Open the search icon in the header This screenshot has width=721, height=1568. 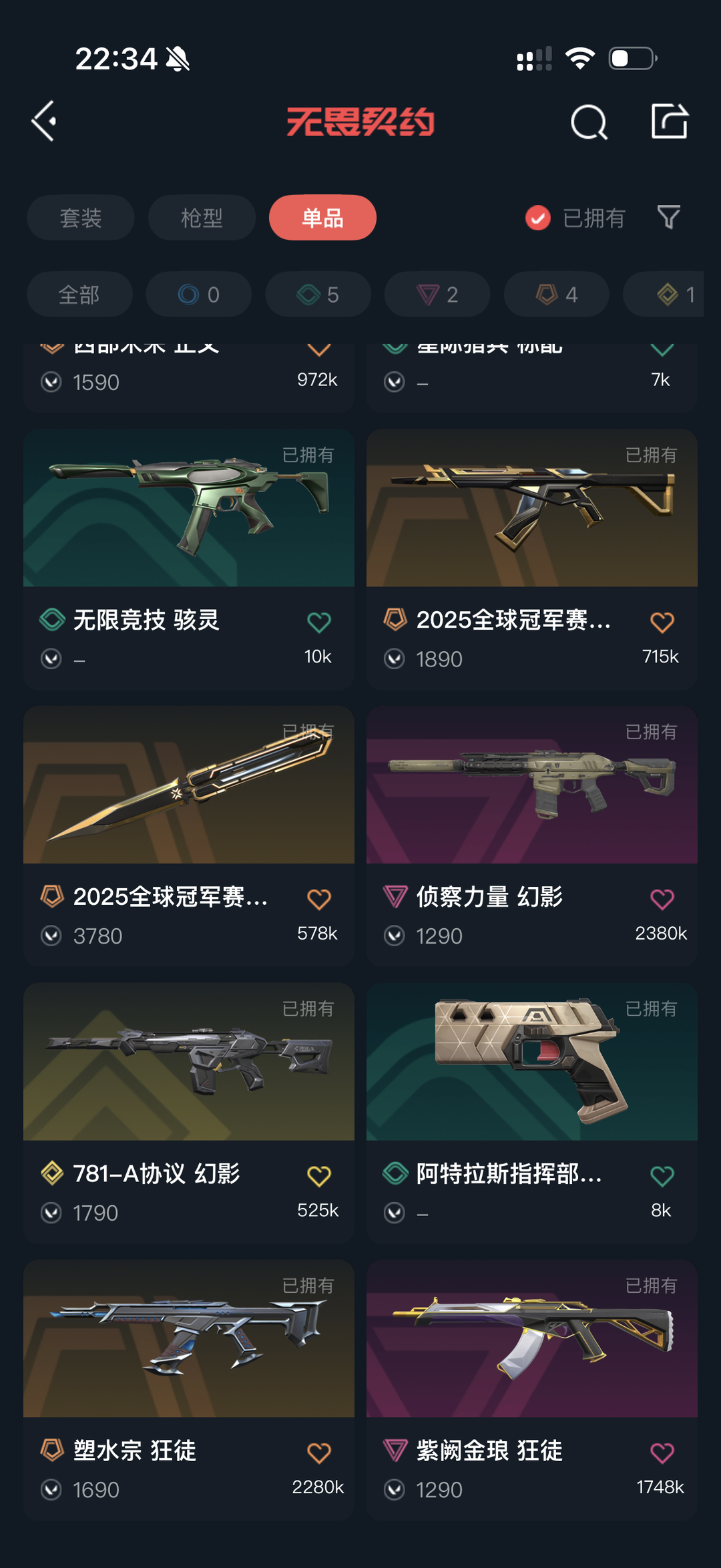pos(589,122)
